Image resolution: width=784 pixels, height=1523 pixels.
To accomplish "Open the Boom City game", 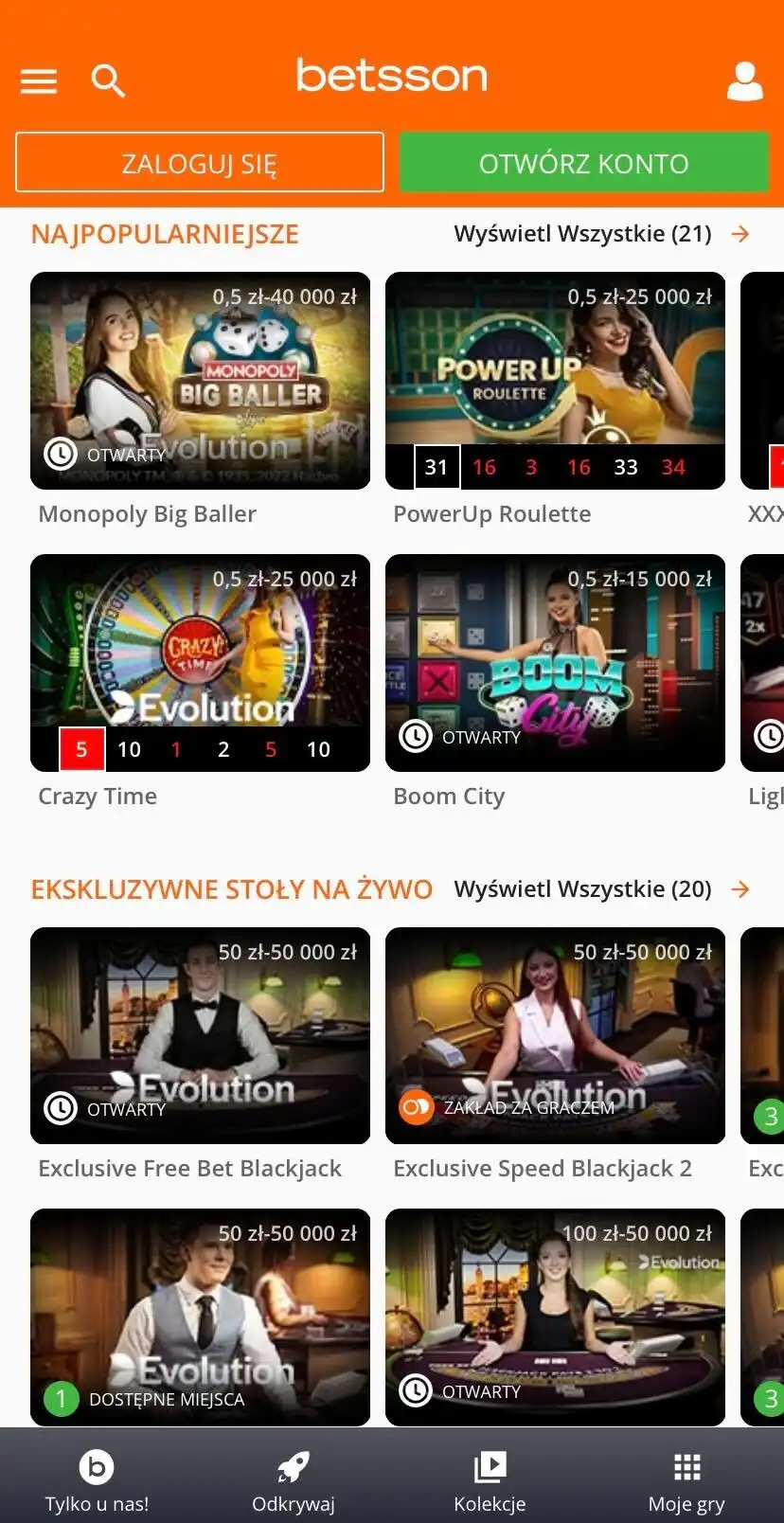I will [555, 663].
